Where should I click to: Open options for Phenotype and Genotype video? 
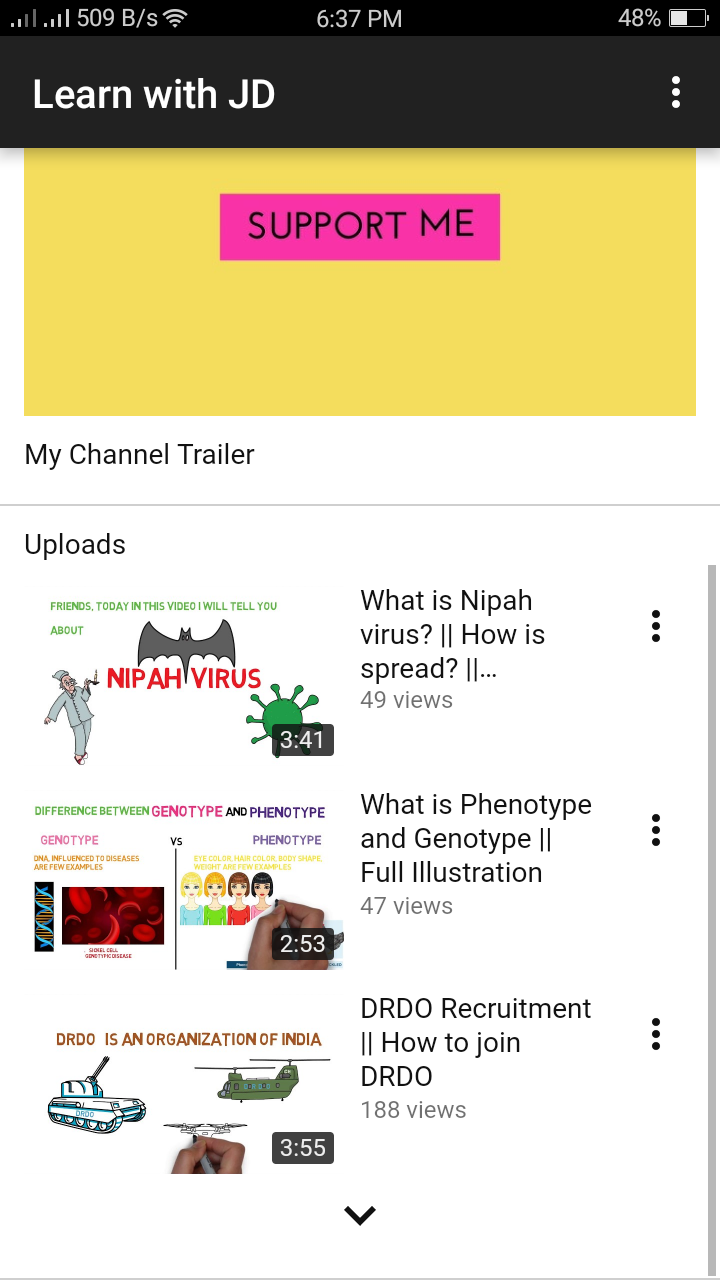(x=656, y=830)
